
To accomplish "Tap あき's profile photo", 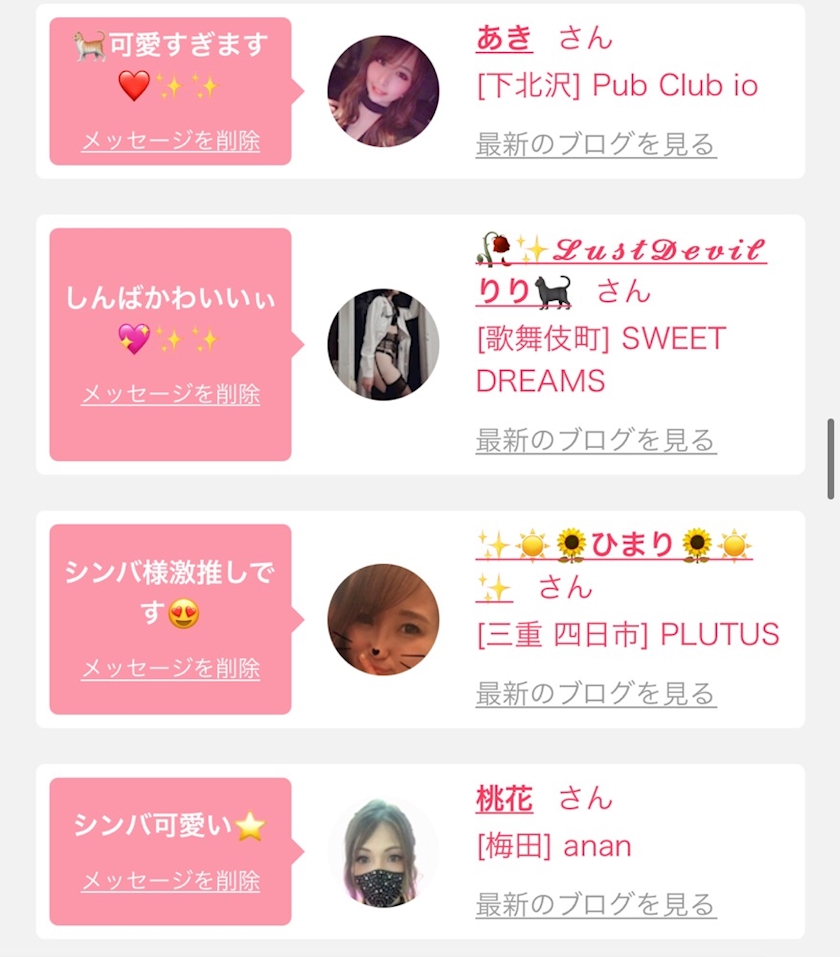I will click(383, 91).
